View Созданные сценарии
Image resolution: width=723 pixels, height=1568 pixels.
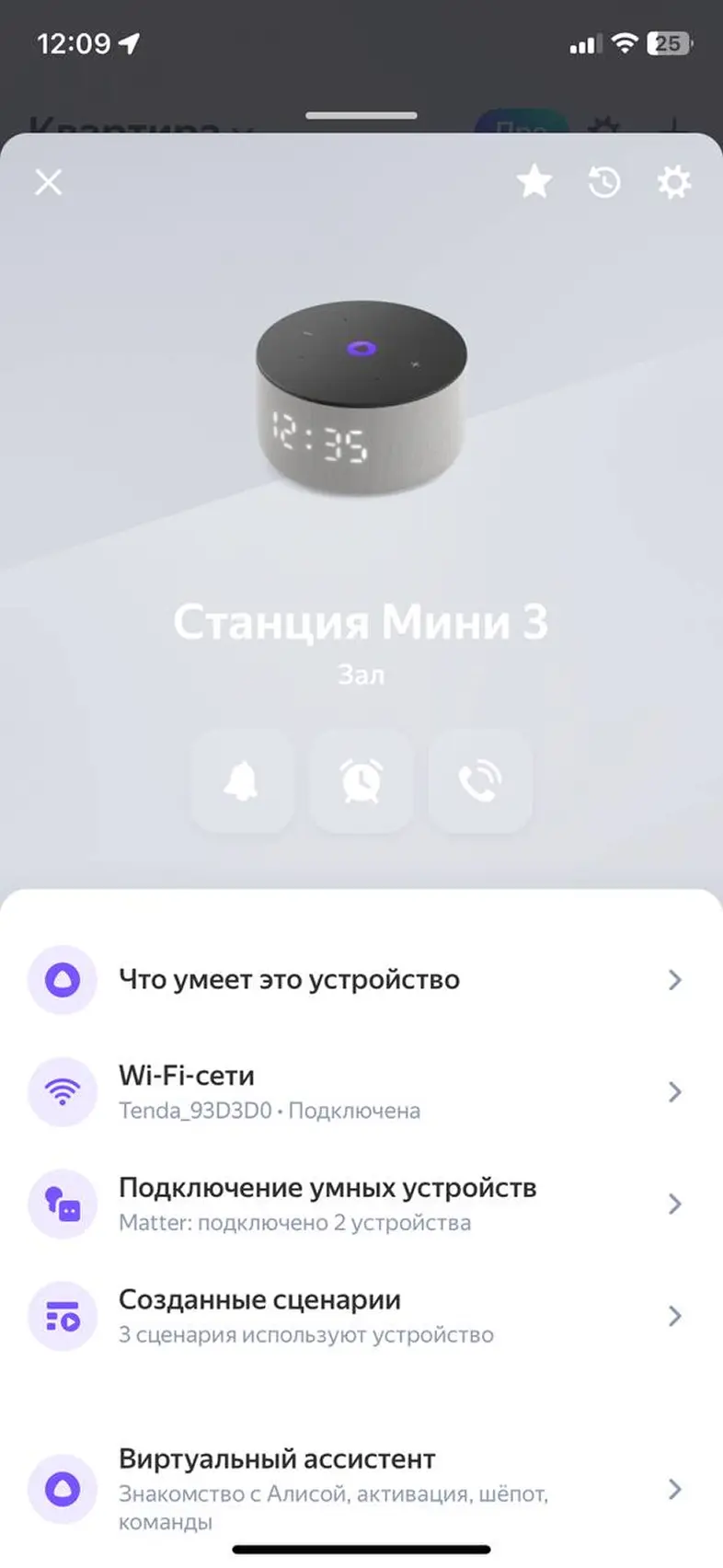tap(361, 1317)
